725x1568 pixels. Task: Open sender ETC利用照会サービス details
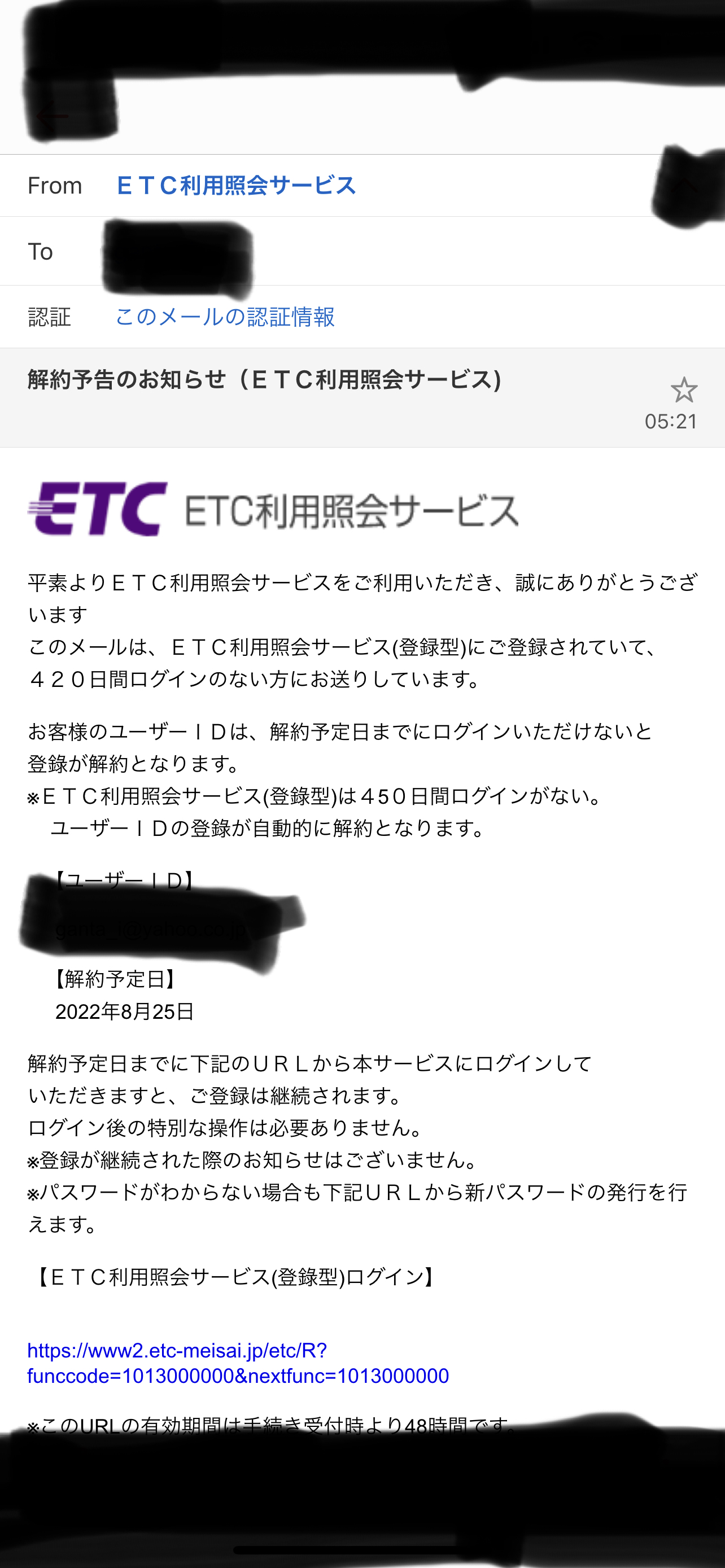click(x=235, y=186)
